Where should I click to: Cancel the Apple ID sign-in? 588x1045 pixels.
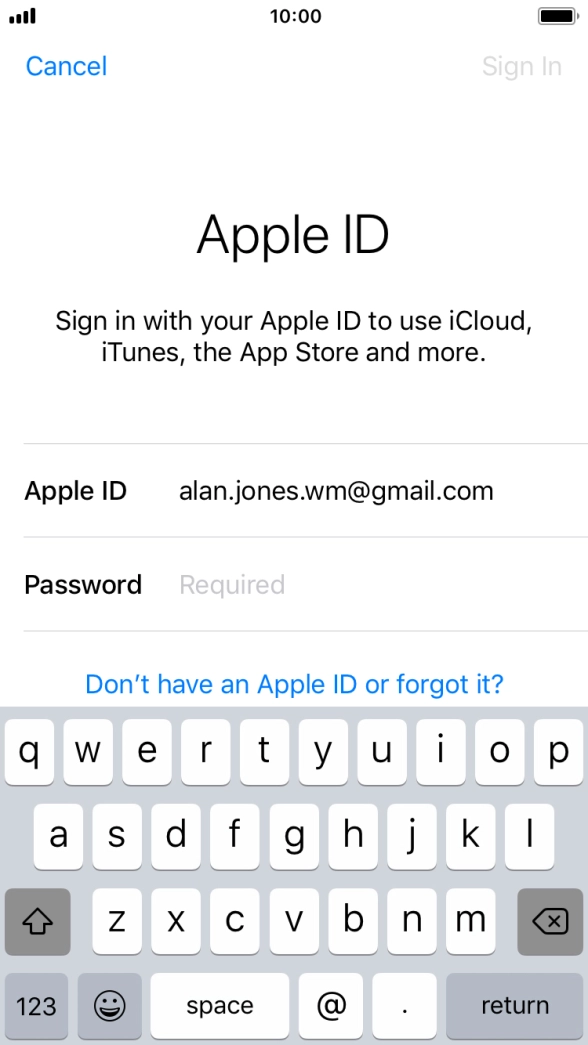tap(66, 66)
